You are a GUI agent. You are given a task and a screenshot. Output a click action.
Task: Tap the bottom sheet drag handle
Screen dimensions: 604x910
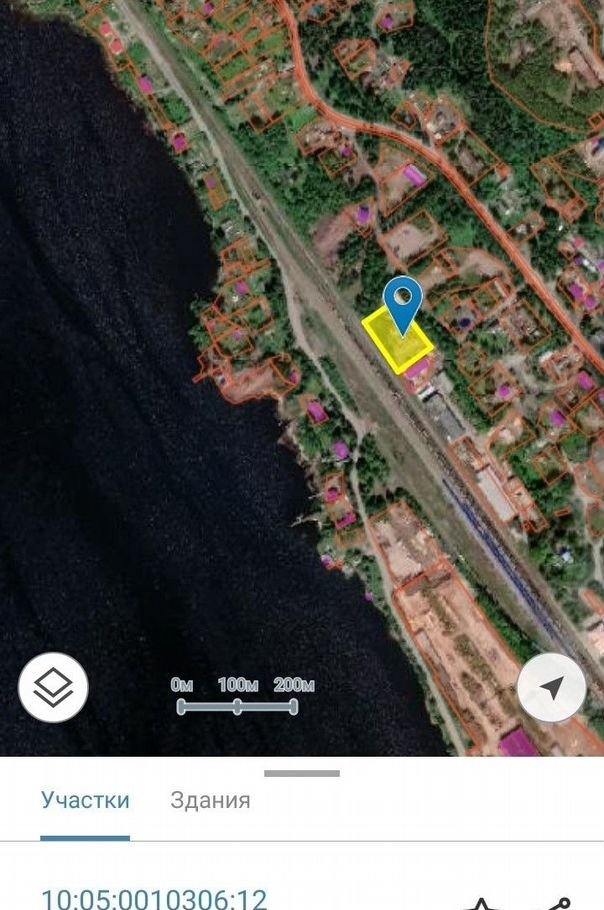click(x=302, y=773)
